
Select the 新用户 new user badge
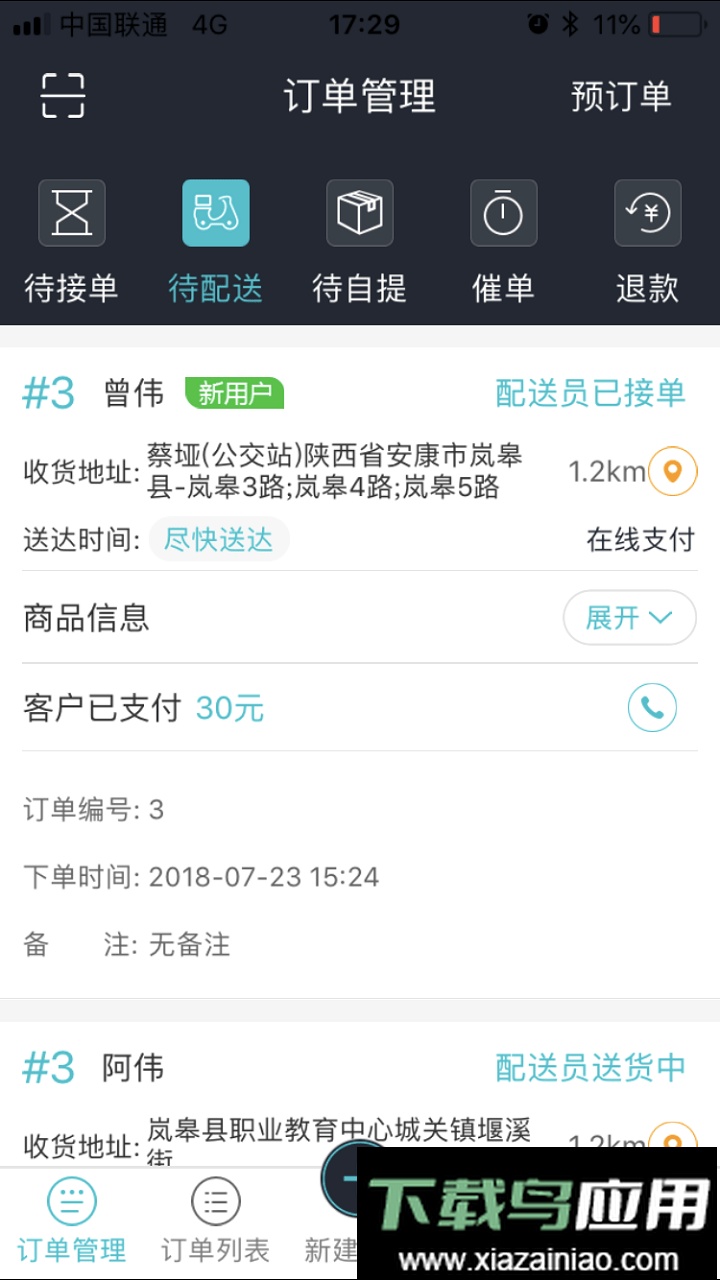tap(233, 394)
